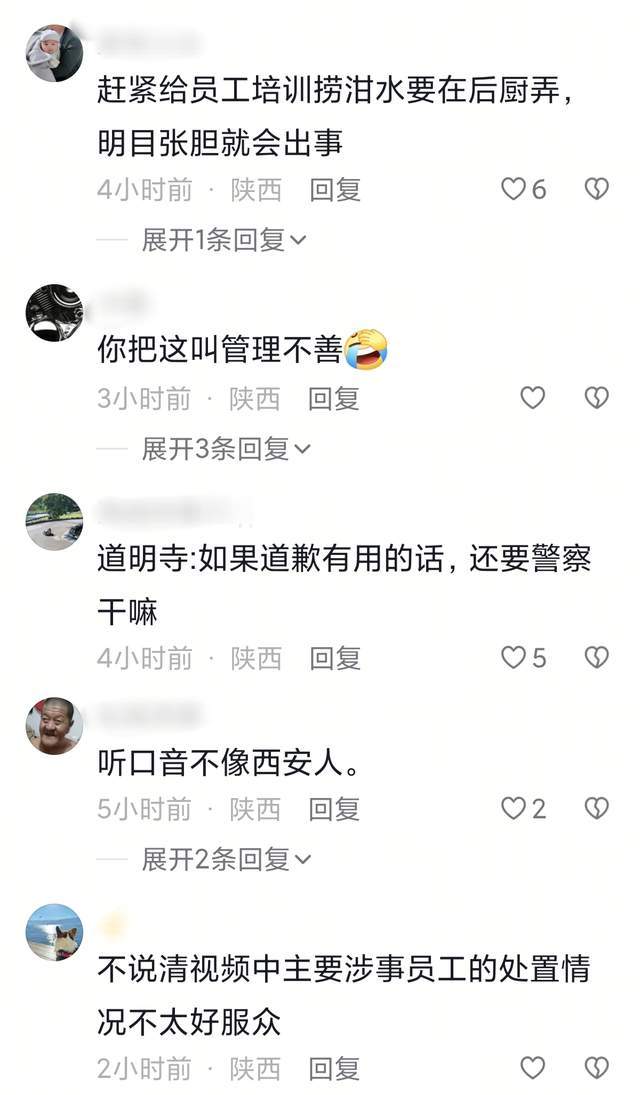The image size is (640, 1095).
Task: Open the avatar of the 听口音不像西安人 commenter
Action: tap(54, 726)
